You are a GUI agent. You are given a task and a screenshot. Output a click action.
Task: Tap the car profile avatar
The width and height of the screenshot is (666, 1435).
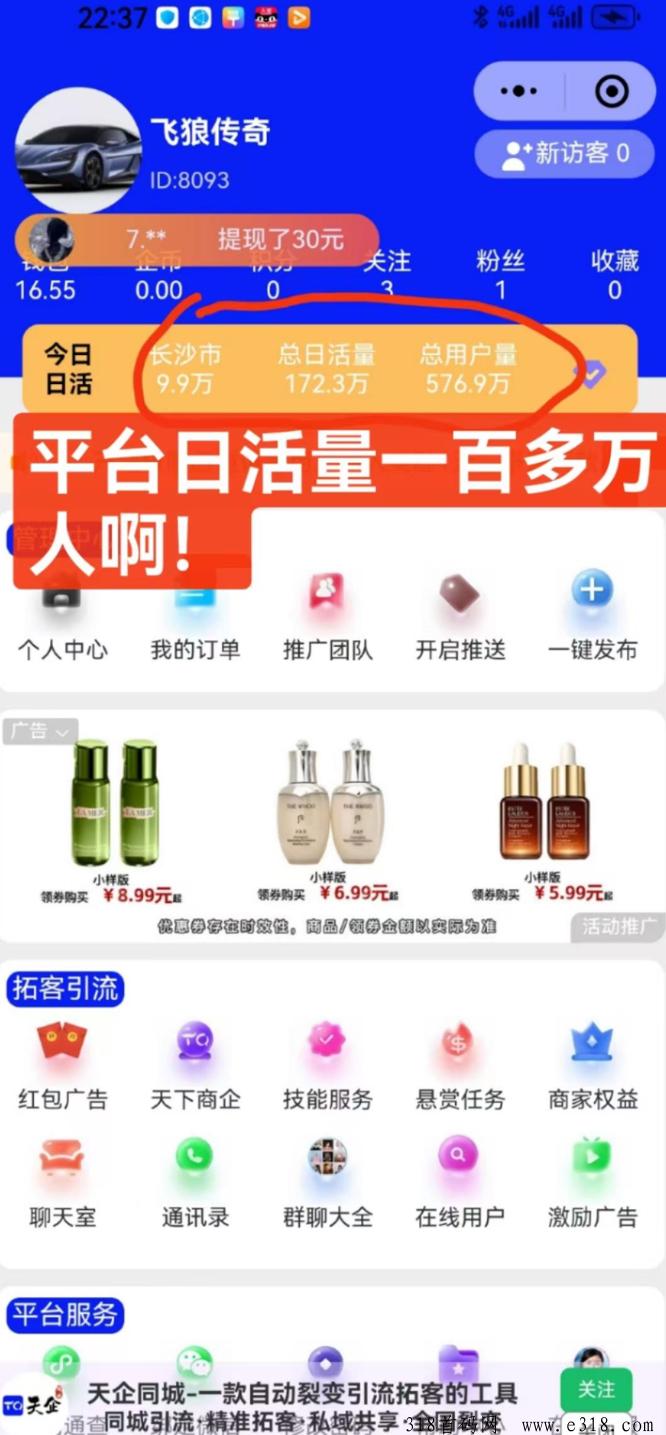(x=78, y=150)
